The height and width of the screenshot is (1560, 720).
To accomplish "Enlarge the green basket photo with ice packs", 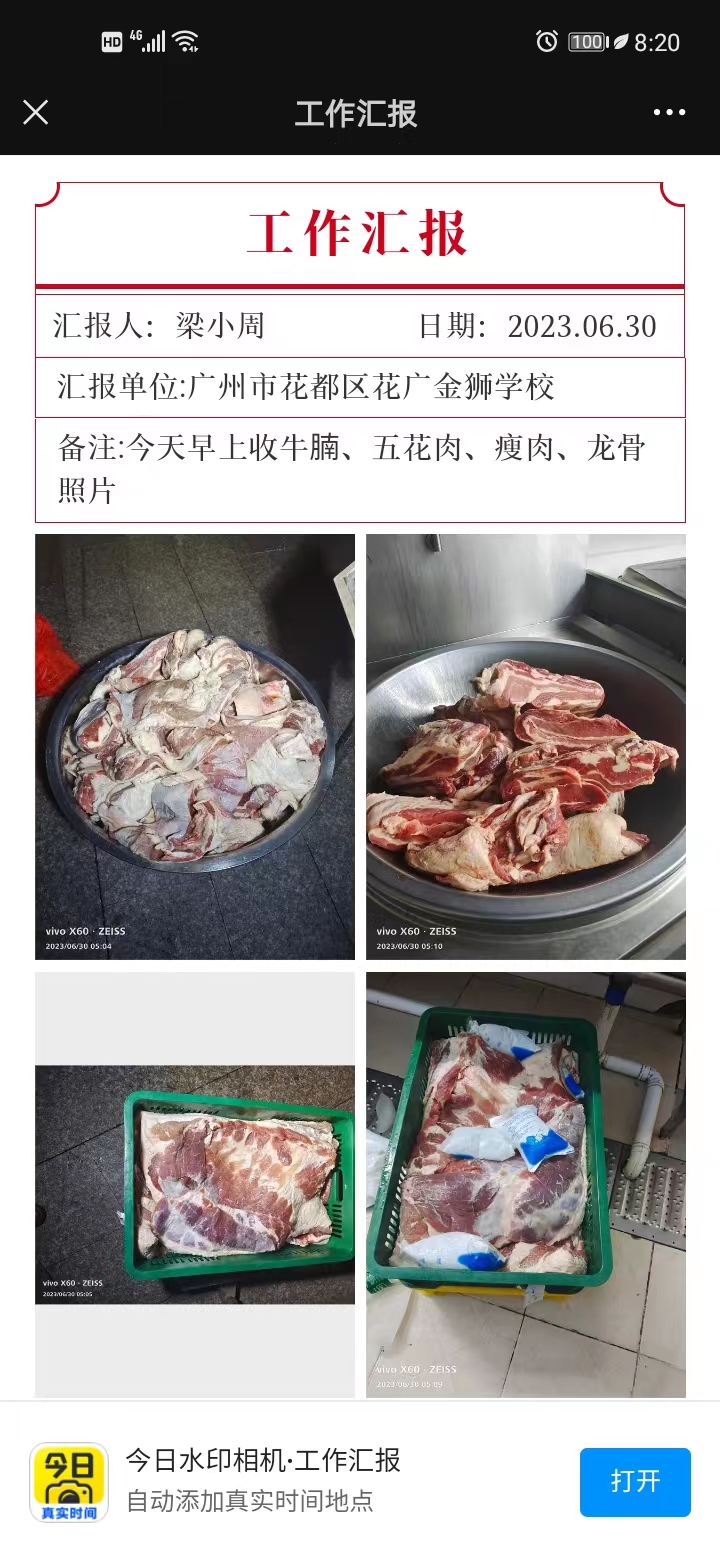I will pyautogui.click(x=526, y=1185).
